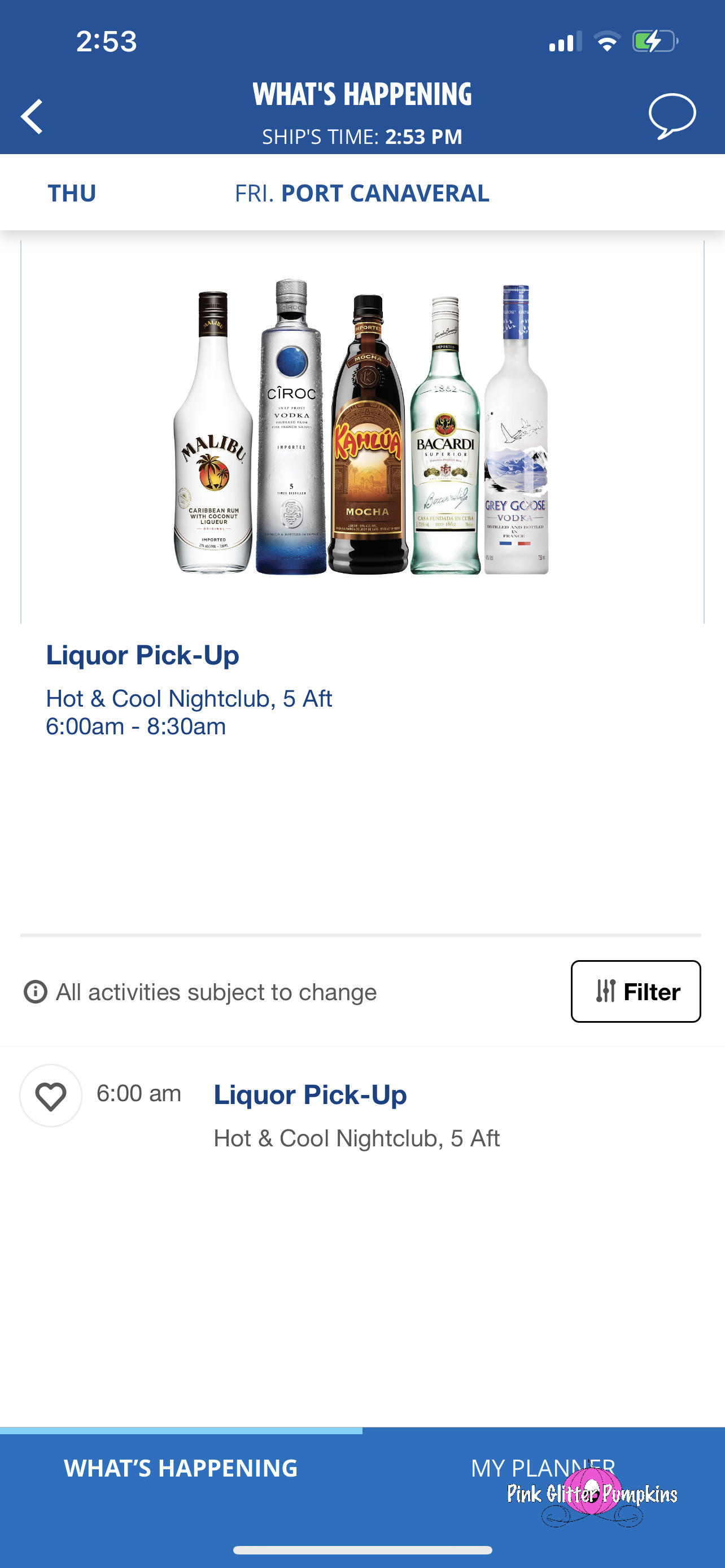Go back using the header arrow
725x1568 pixels.
coord(32,116)
